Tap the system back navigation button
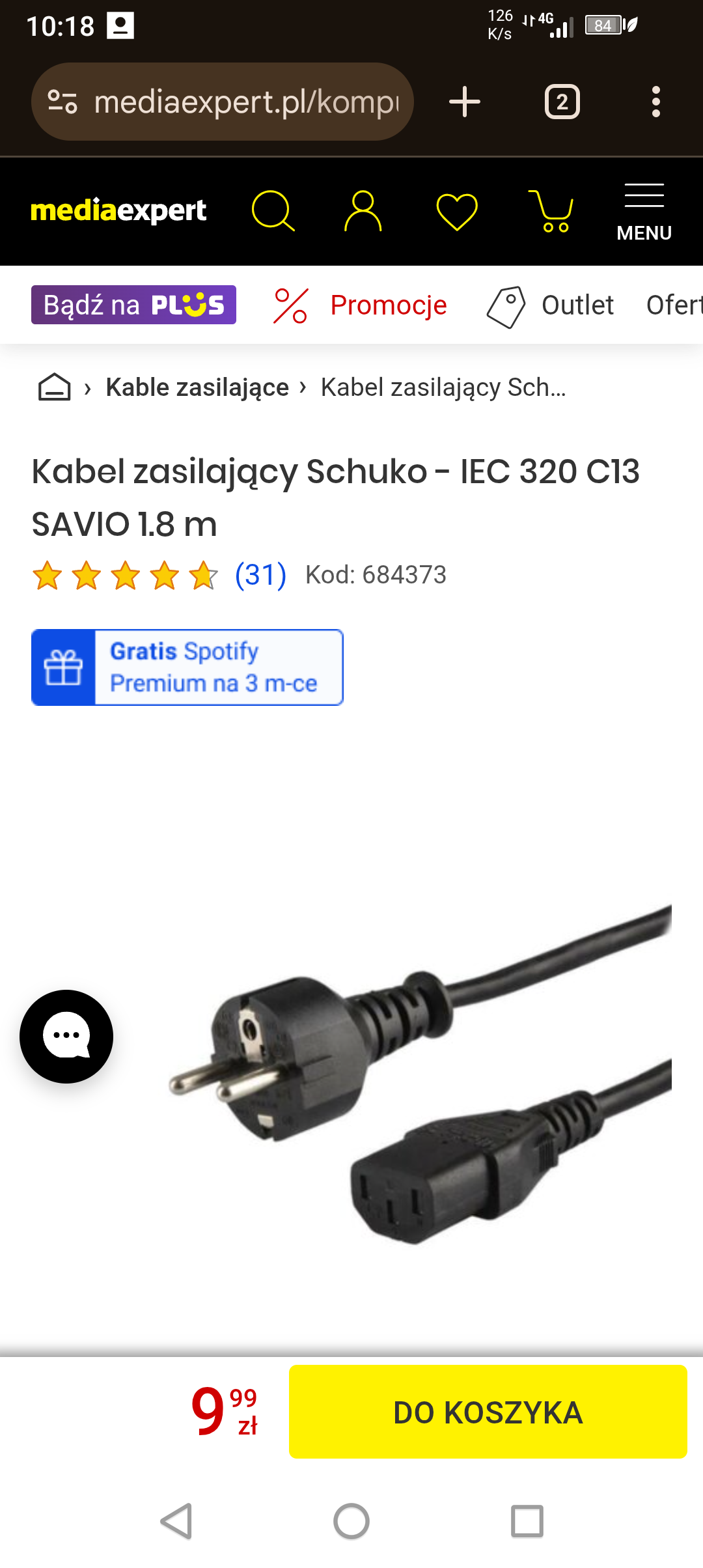 coord(176,1521)
